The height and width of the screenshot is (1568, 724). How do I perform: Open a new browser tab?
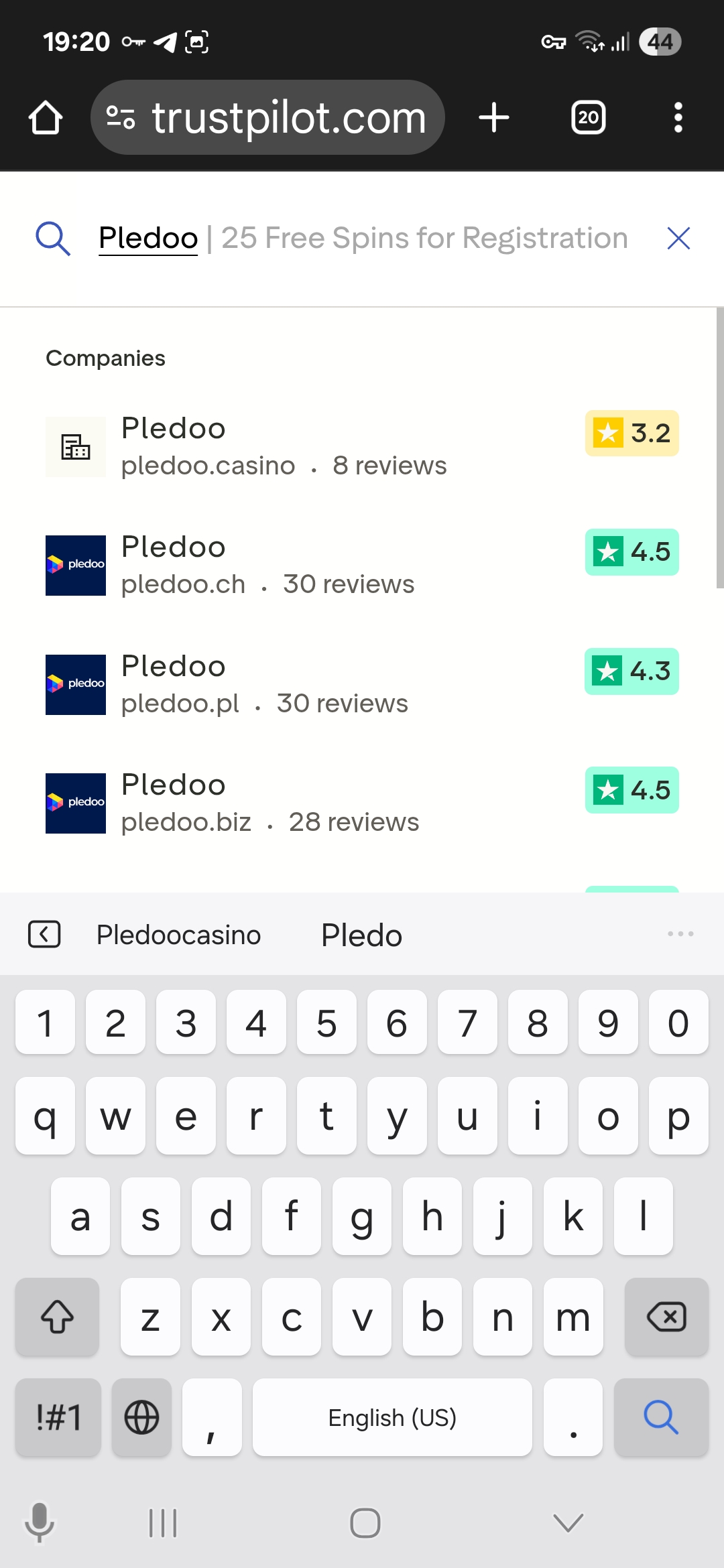[494, 118]
